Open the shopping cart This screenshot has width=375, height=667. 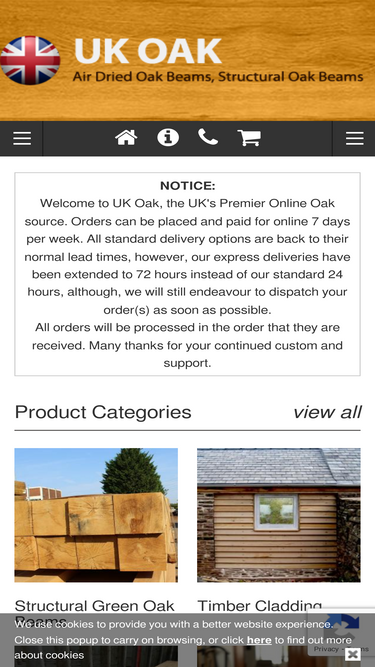pyautogui.click(x=249, y=138)
